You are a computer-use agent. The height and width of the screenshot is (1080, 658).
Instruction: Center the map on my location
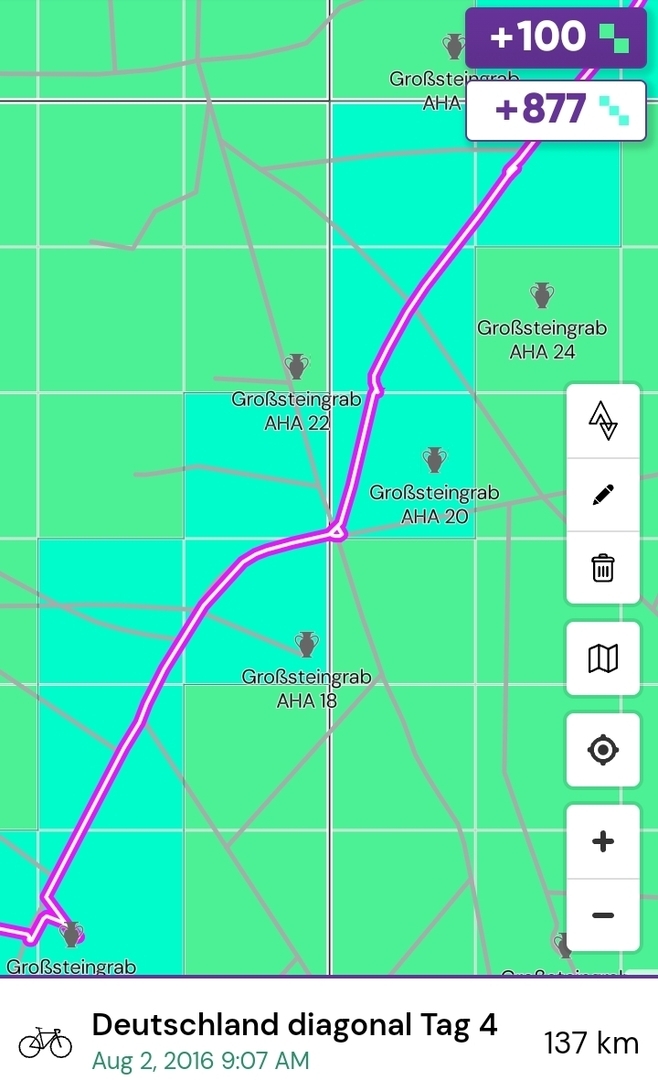[603, 750]
